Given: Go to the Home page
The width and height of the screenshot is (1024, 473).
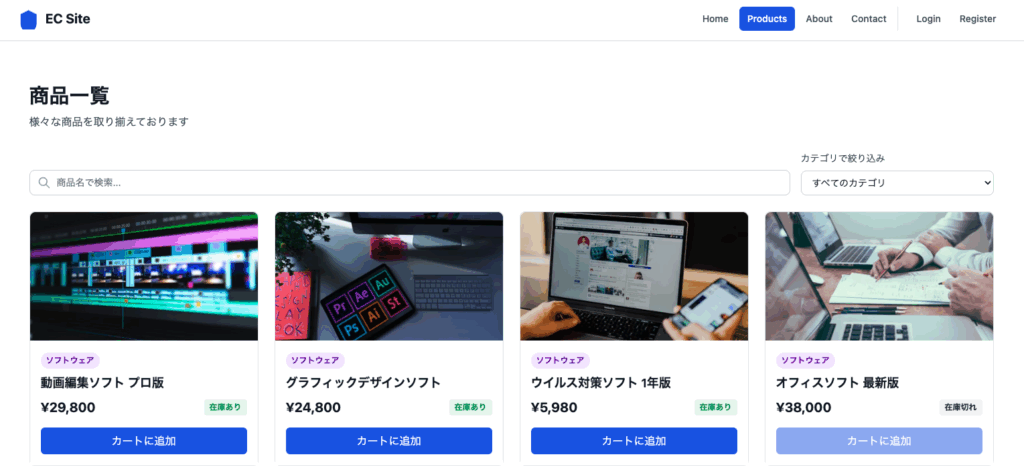Looking at the screenshot, I should [x=715, y=19].
